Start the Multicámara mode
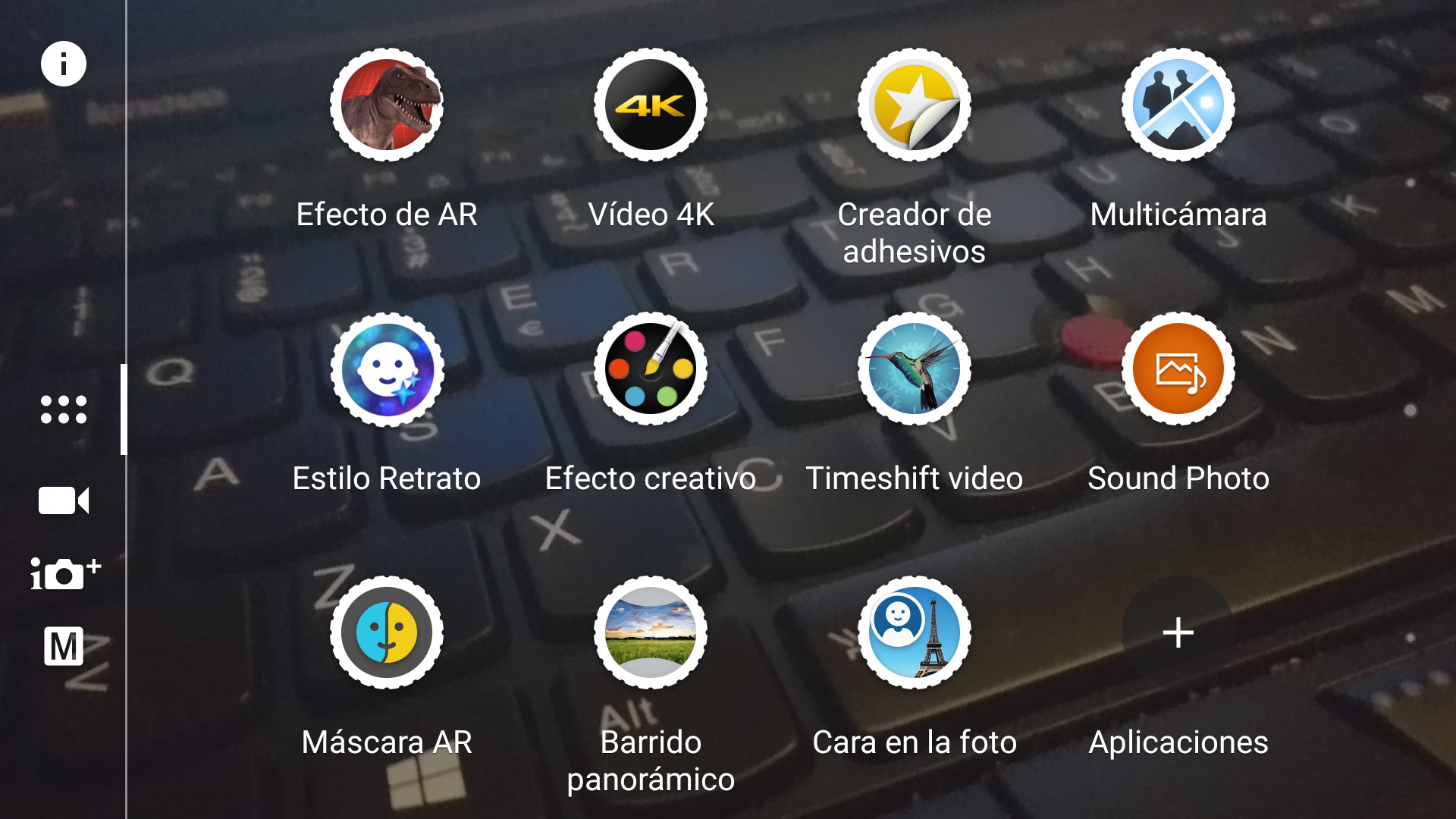This screenshot has height=819, width=1456. (x=1178, y=105)
